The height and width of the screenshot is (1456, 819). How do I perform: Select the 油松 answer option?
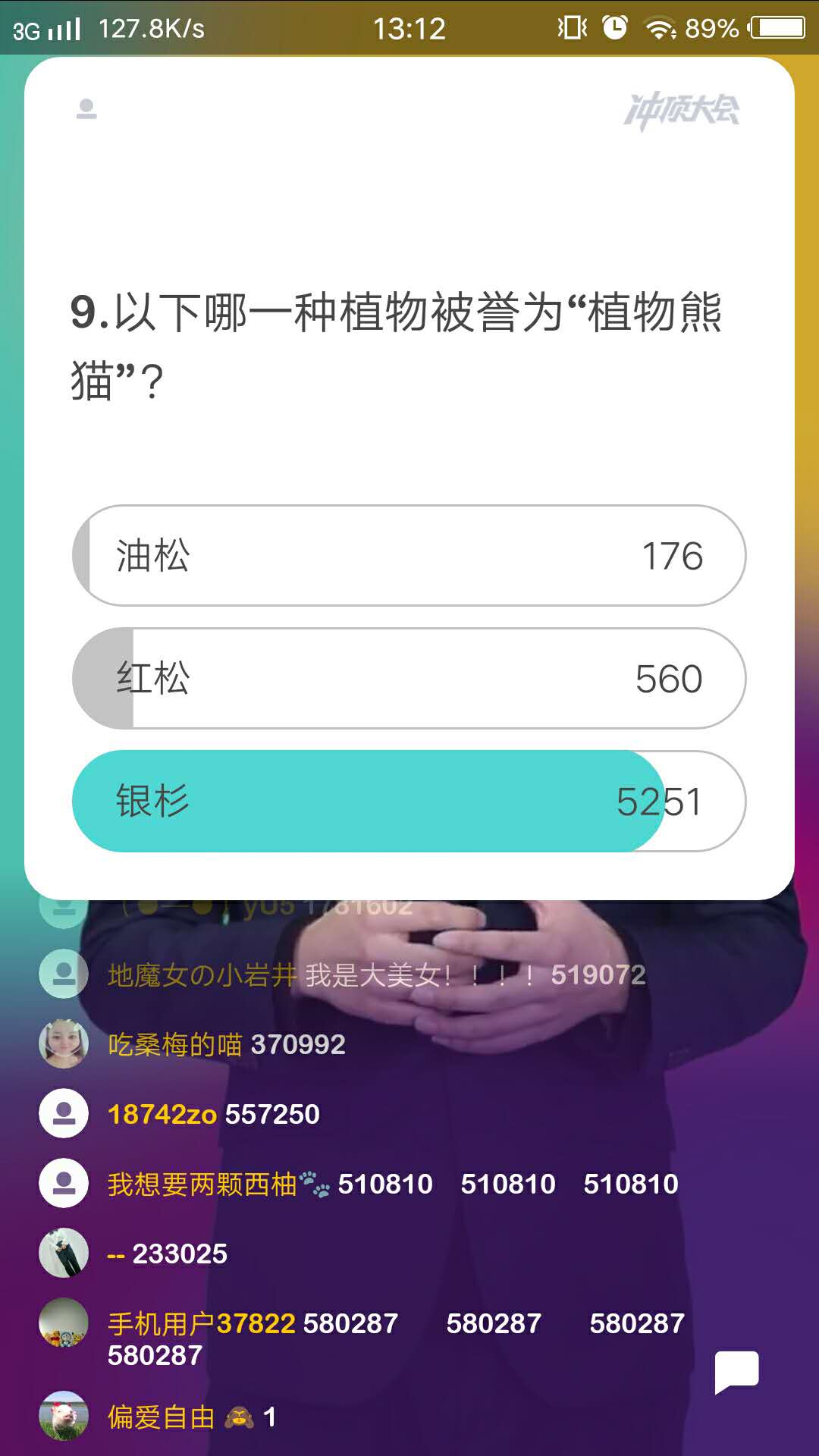click(409, 556)
